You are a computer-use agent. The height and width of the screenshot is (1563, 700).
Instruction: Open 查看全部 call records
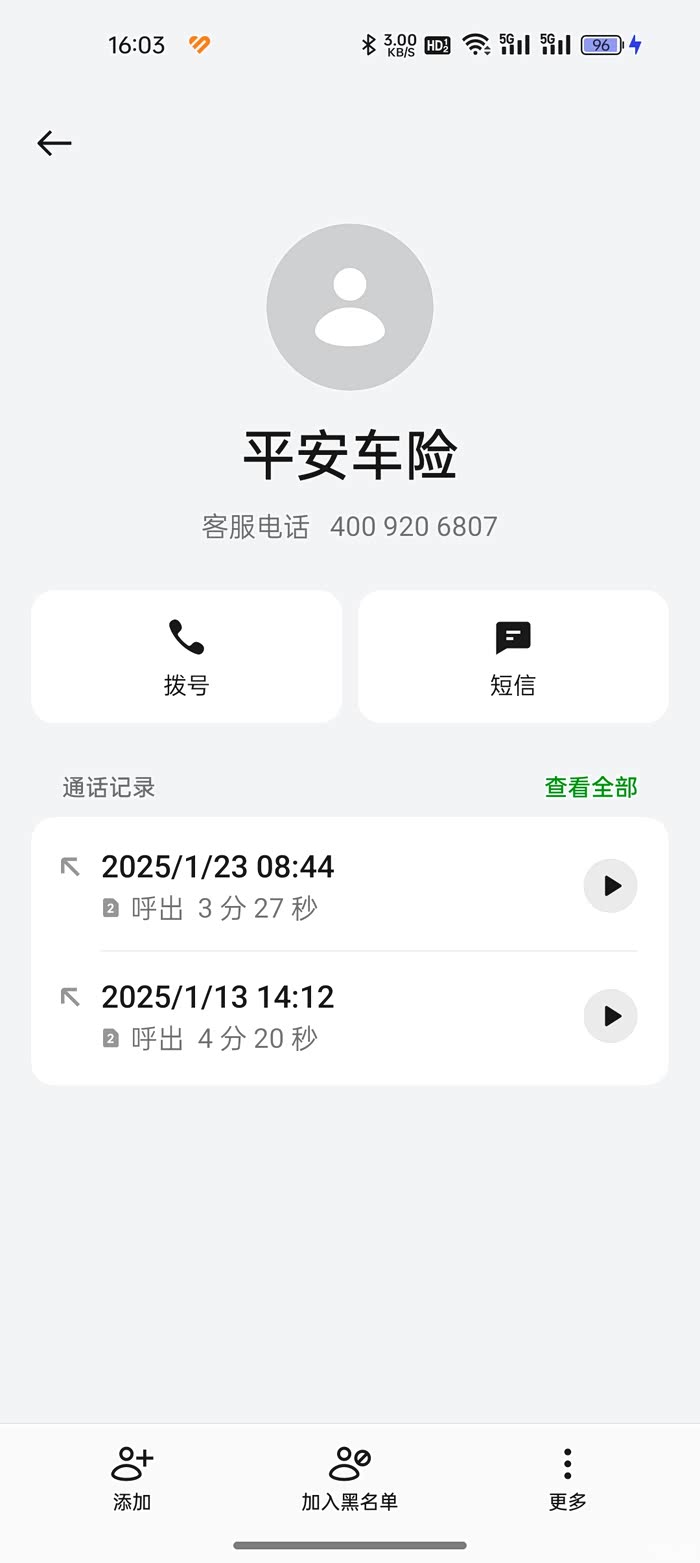coord(590,787)
